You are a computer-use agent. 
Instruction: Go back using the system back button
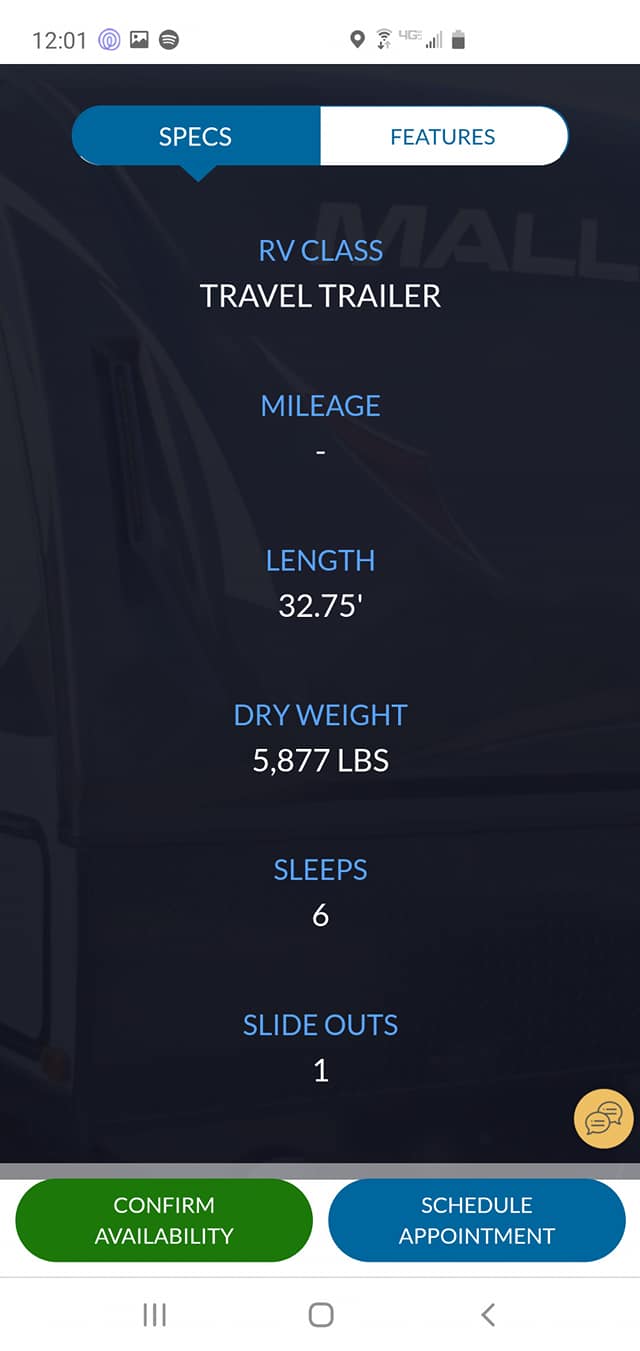coord(488,1314)
